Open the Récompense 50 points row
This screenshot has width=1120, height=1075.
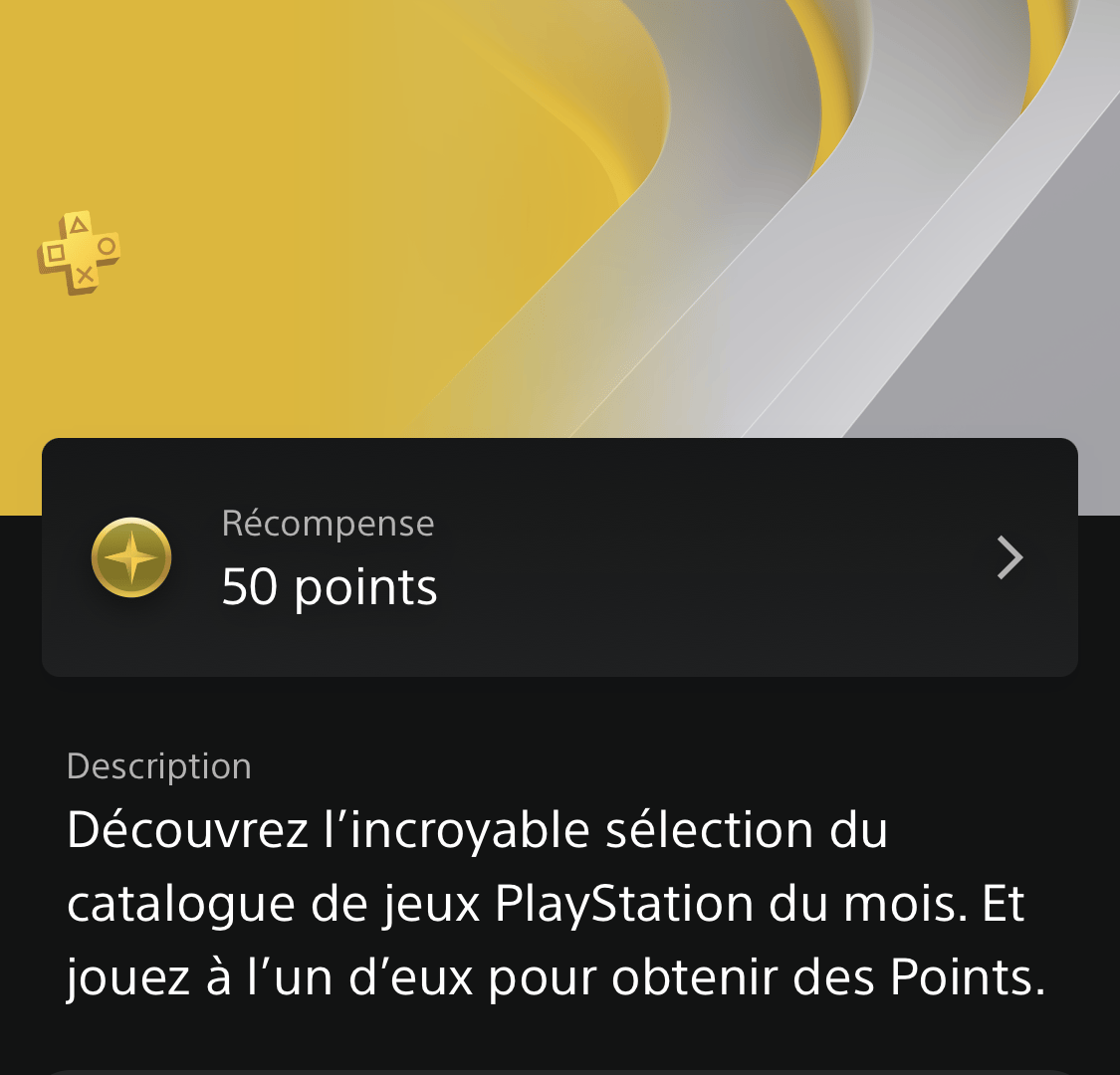pyautogui.click(x=560, y=557)
